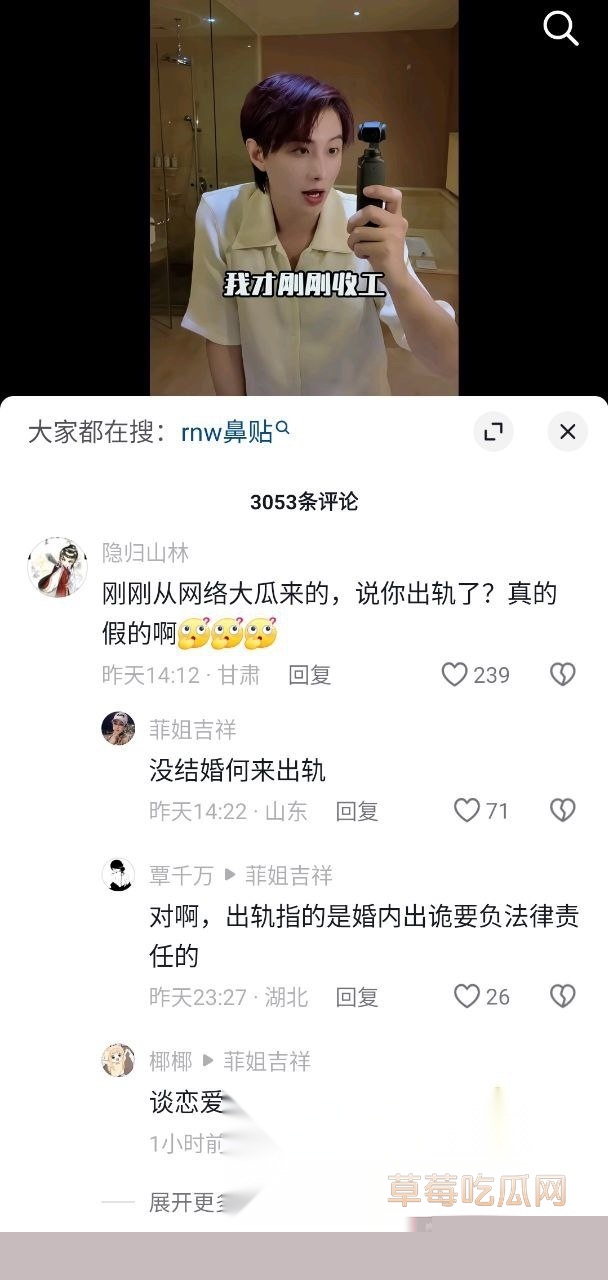Image resolution: width=608 pixels, height=1280 pixels.
Task: Dislike 菲姐吉祥's comment
Action: click(x=563, y=811)
